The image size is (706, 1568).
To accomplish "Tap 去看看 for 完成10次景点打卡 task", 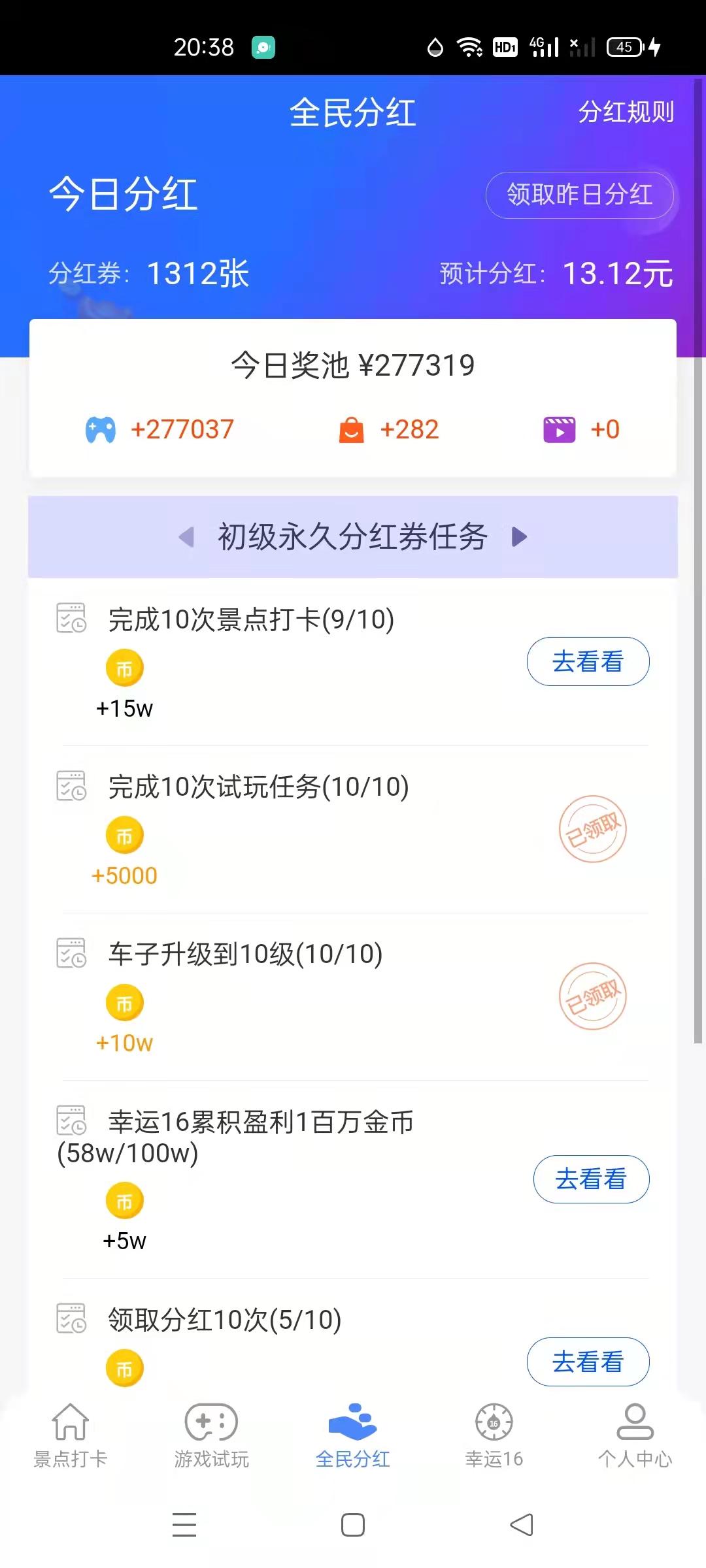I will 588,661.
